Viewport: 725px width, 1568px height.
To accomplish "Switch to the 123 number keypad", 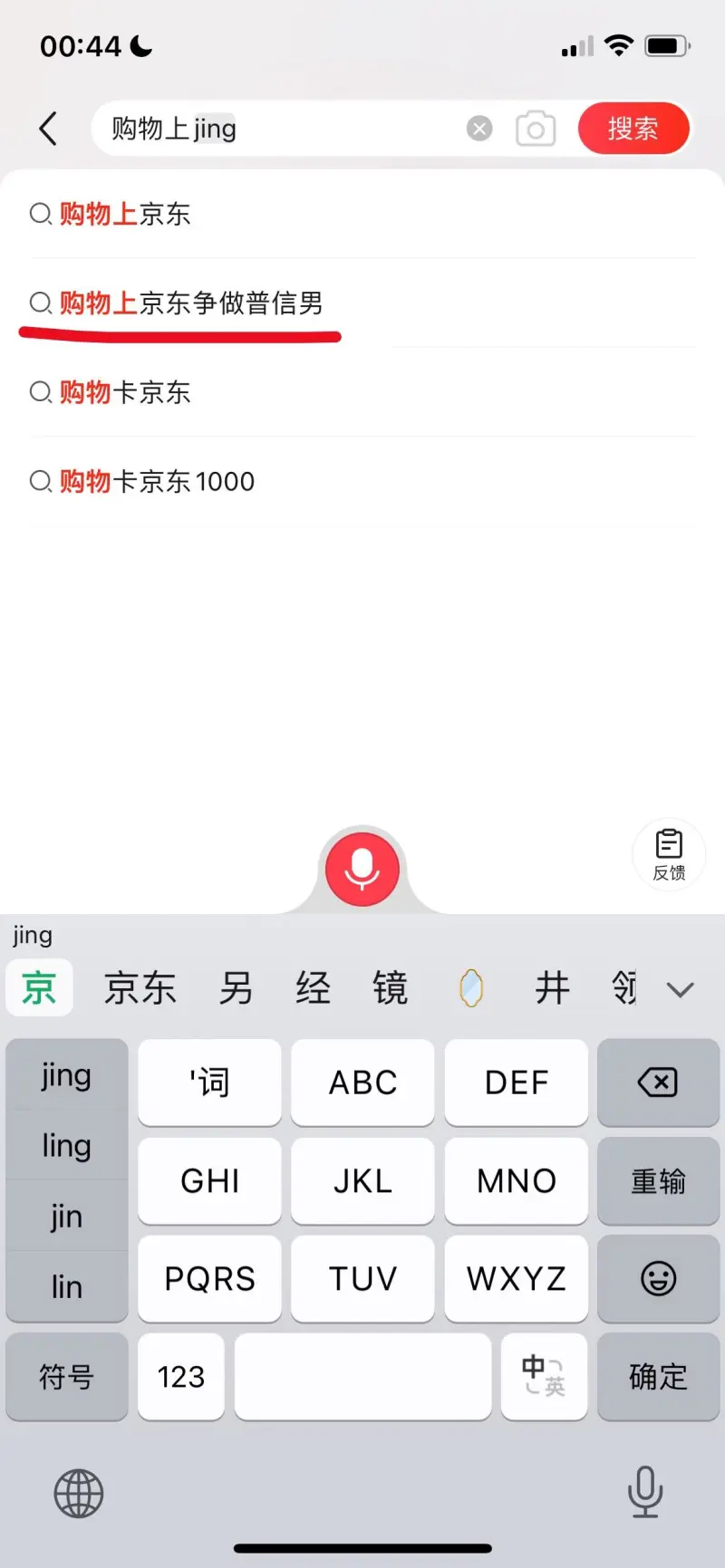I will pos(181,1376).
